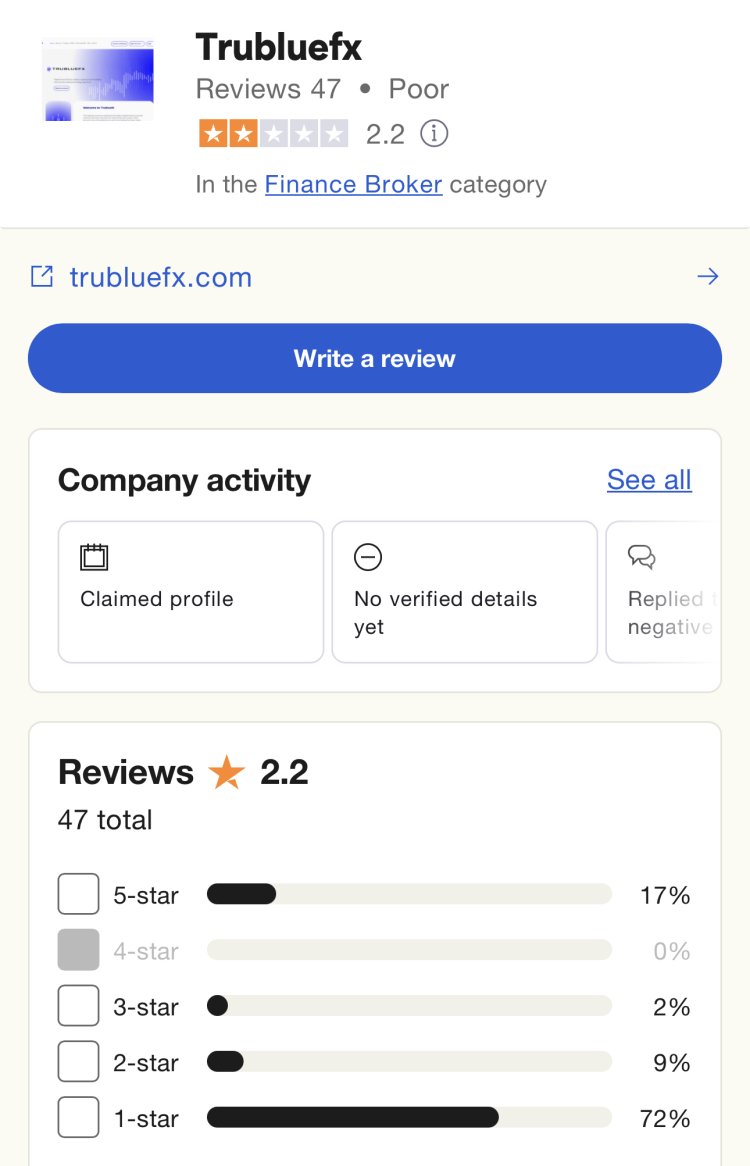Screen dimensions: 750x1166
Task: Click the Company activity heading
Action: pos(185,480)
